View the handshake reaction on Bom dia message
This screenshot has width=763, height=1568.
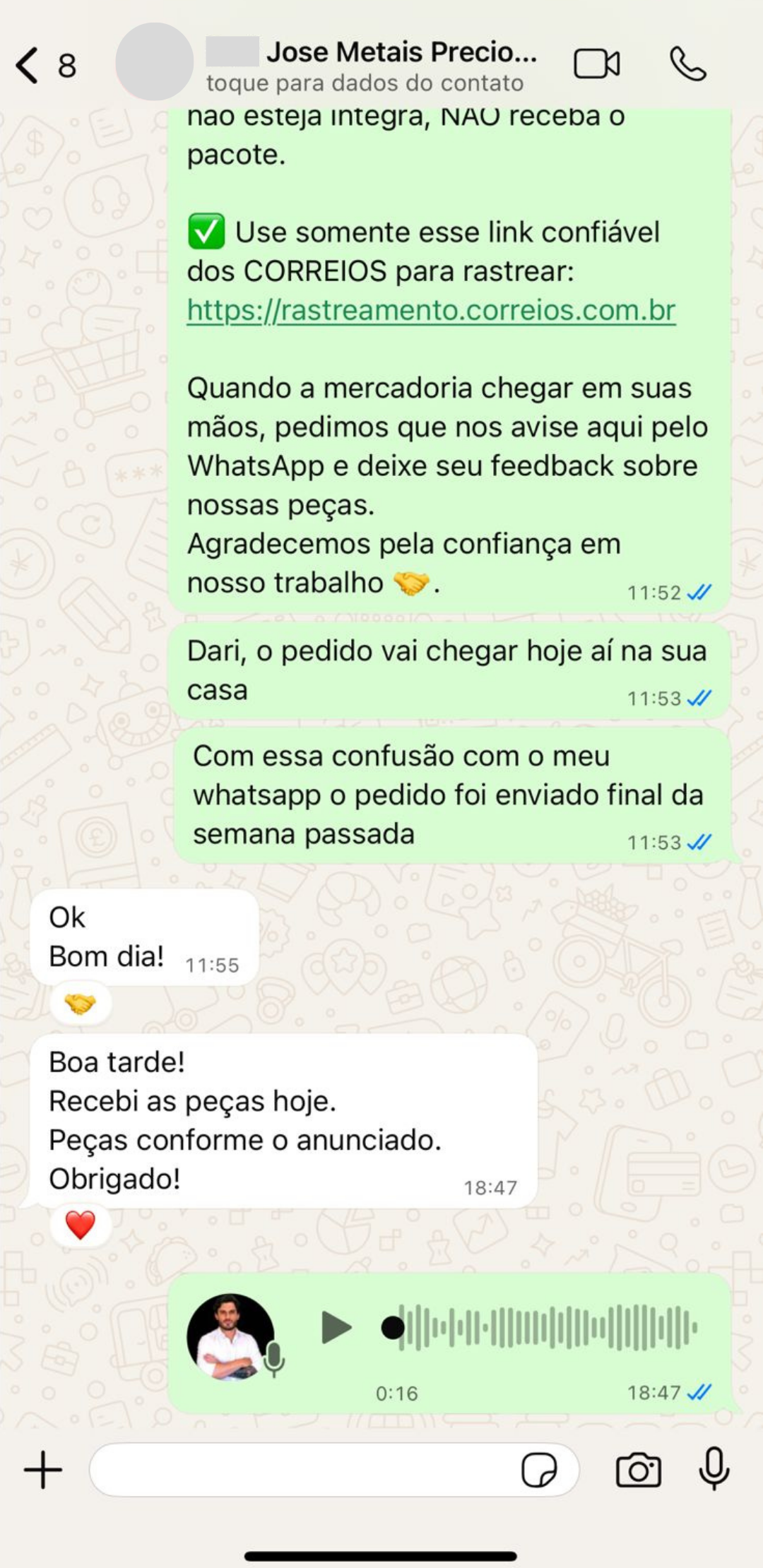pos(80,1004)
